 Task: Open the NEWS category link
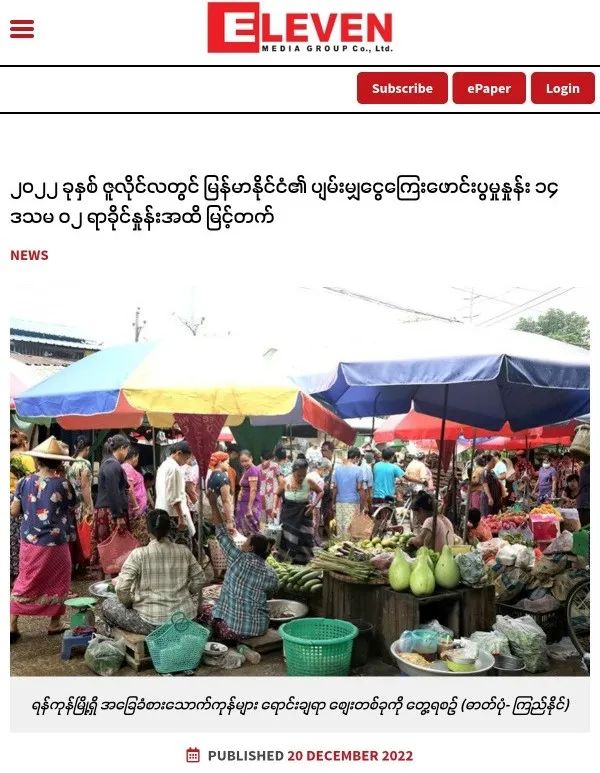tap(29, 255)
